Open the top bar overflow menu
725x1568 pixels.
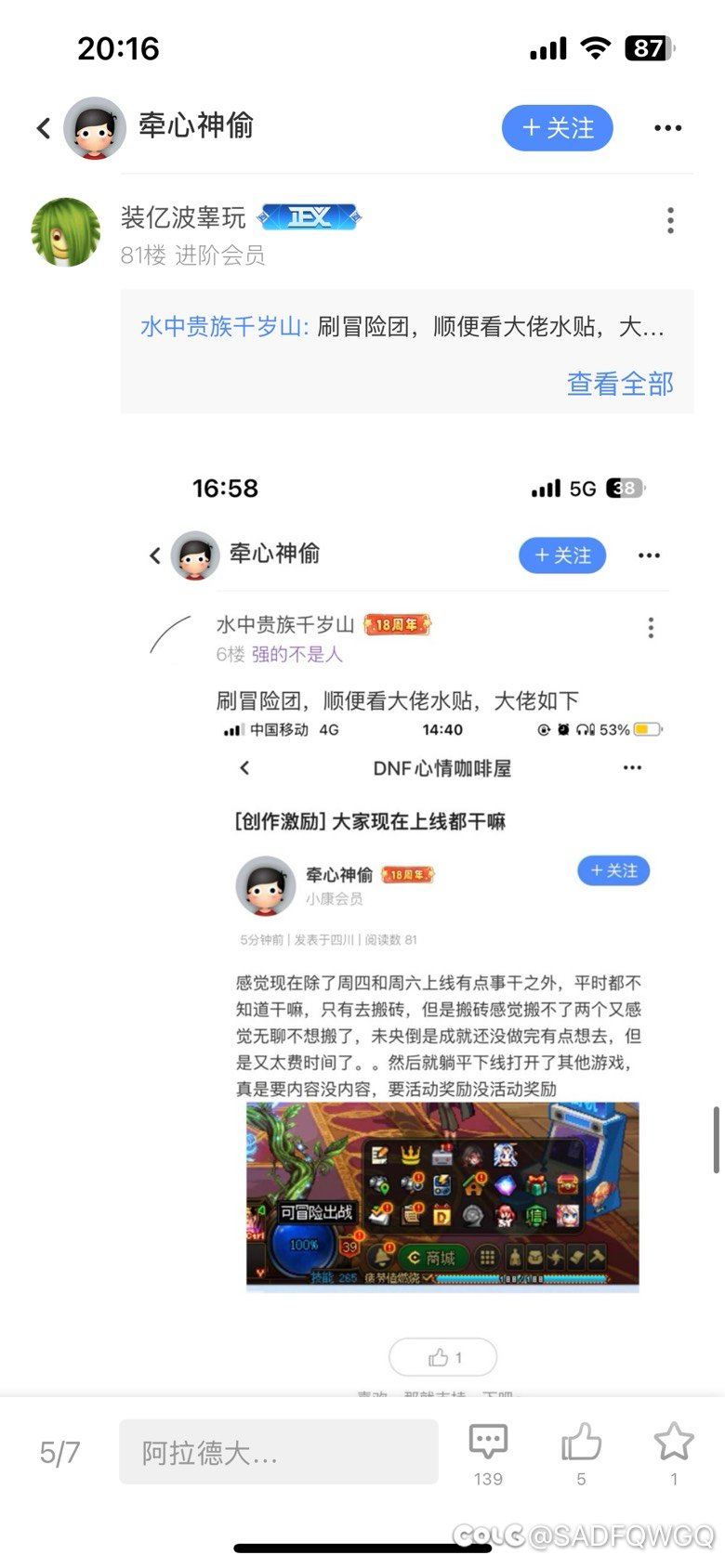click(x=668, y=128)
